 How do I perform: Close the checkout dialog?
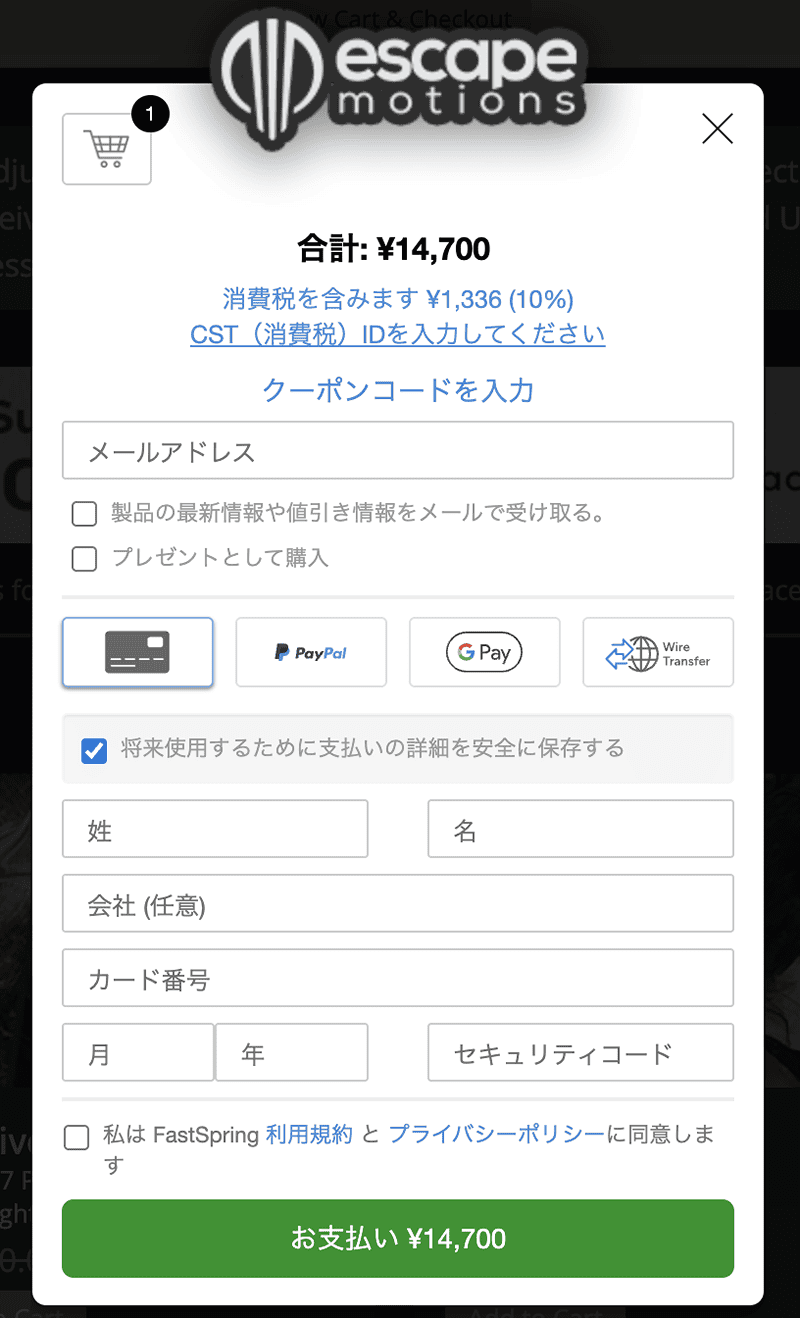tap(718, 128)
